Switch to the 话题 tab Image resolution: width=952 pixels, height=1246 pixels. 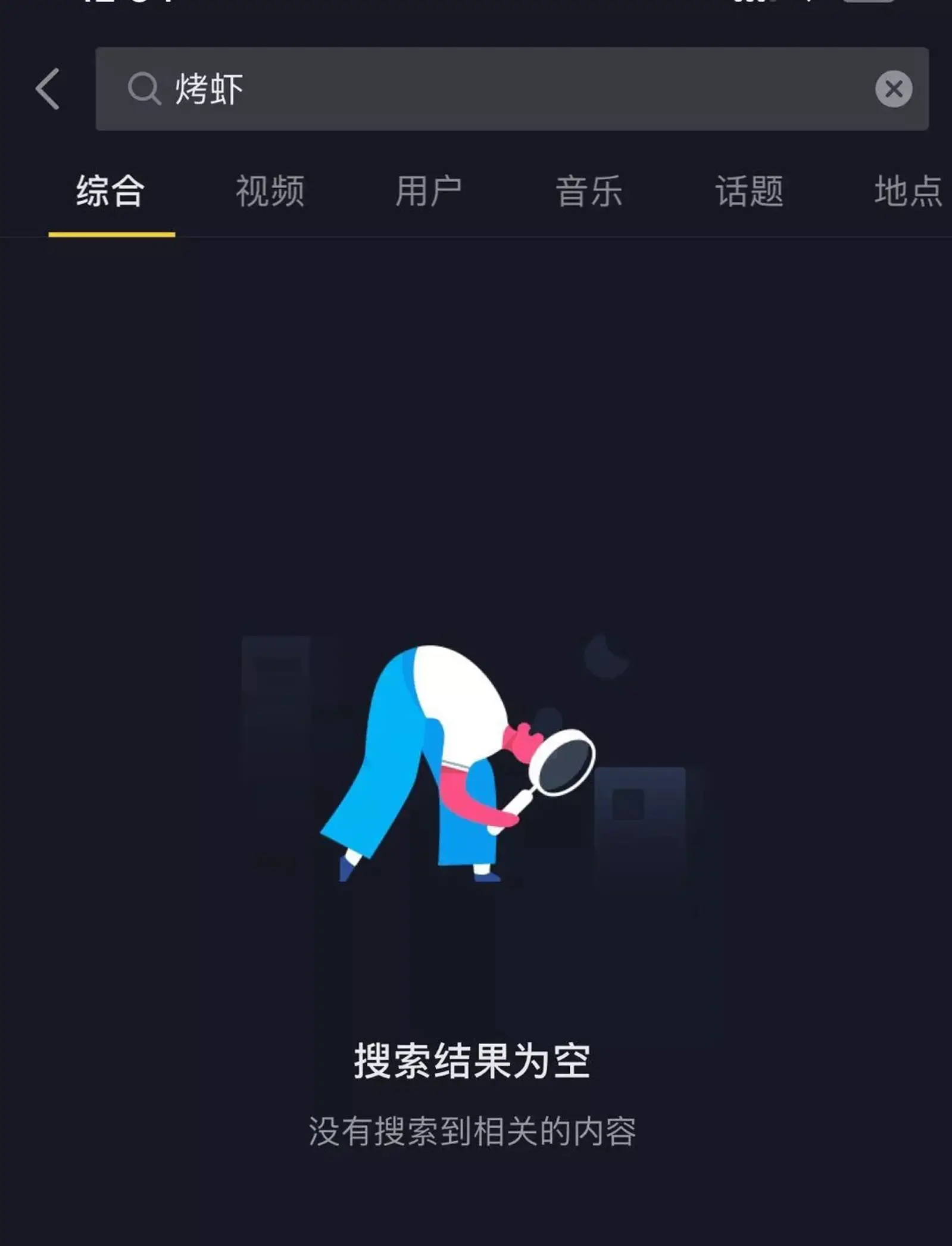point(750,192)
